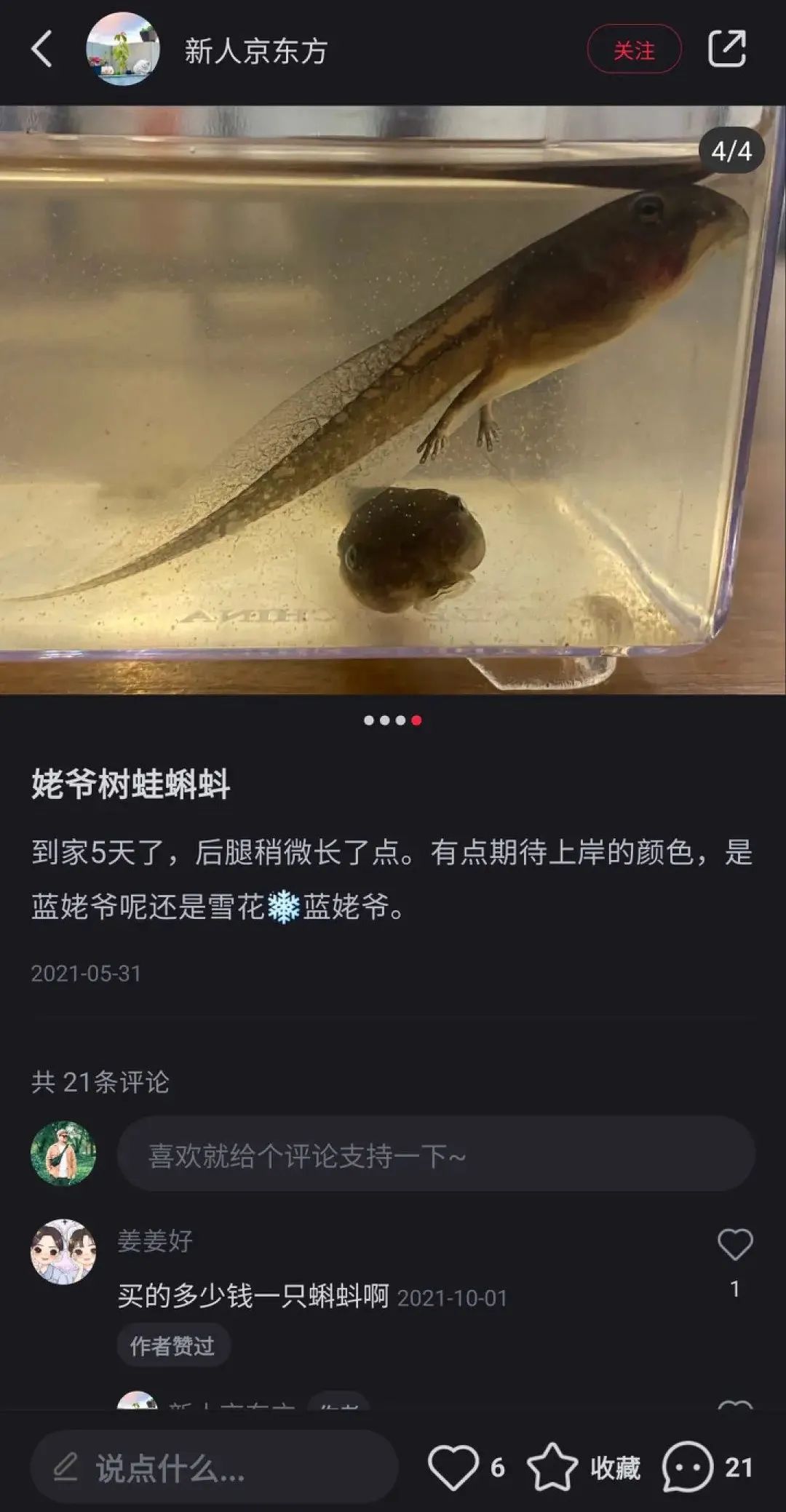Share this post via the share icon
The width and height of the screenshot is (786, 1512).
click(x=727, y=49)
